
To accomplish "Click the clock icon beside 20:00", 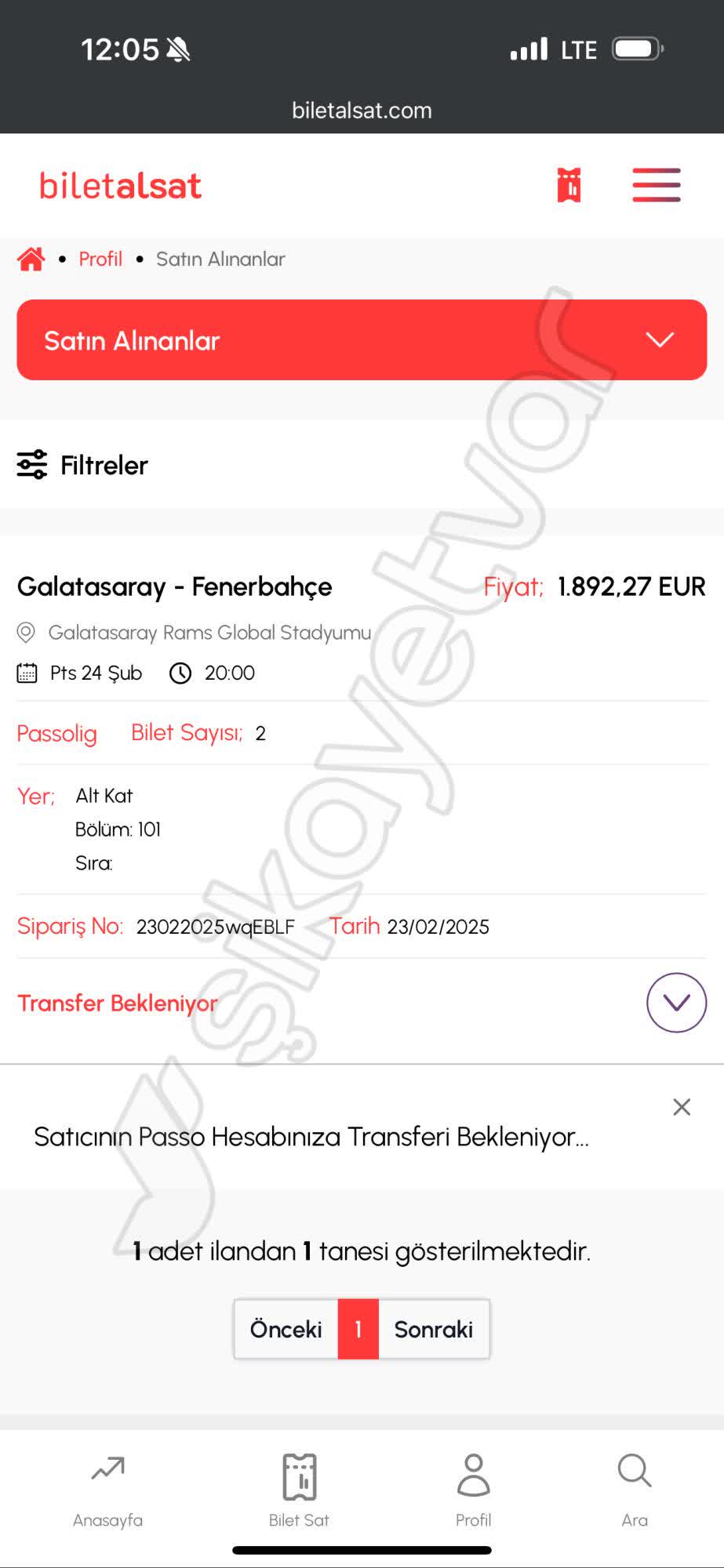I will pos(180,672).
